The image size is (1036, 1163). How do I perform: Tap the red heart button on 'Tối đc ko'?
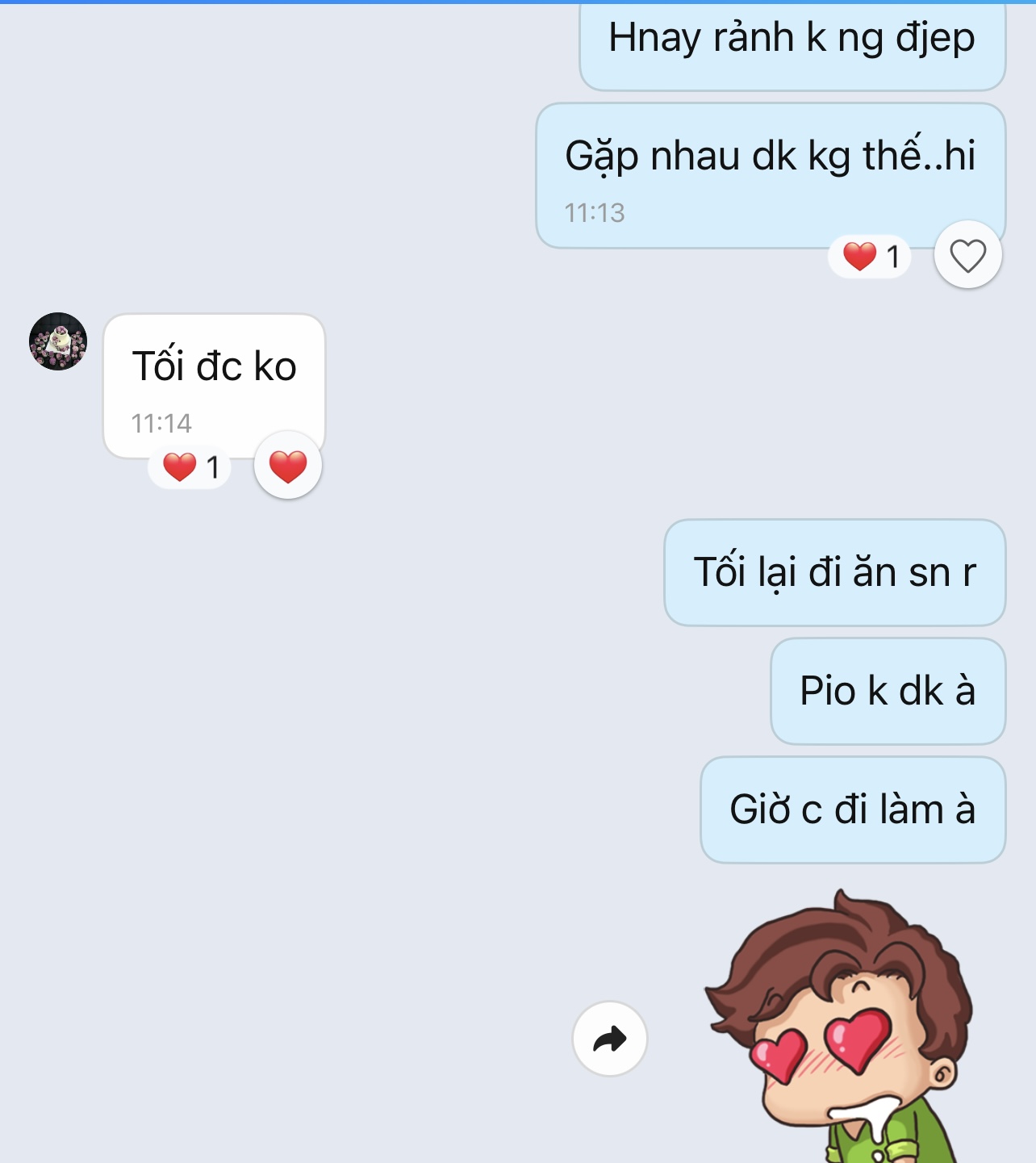pos(288,466)
